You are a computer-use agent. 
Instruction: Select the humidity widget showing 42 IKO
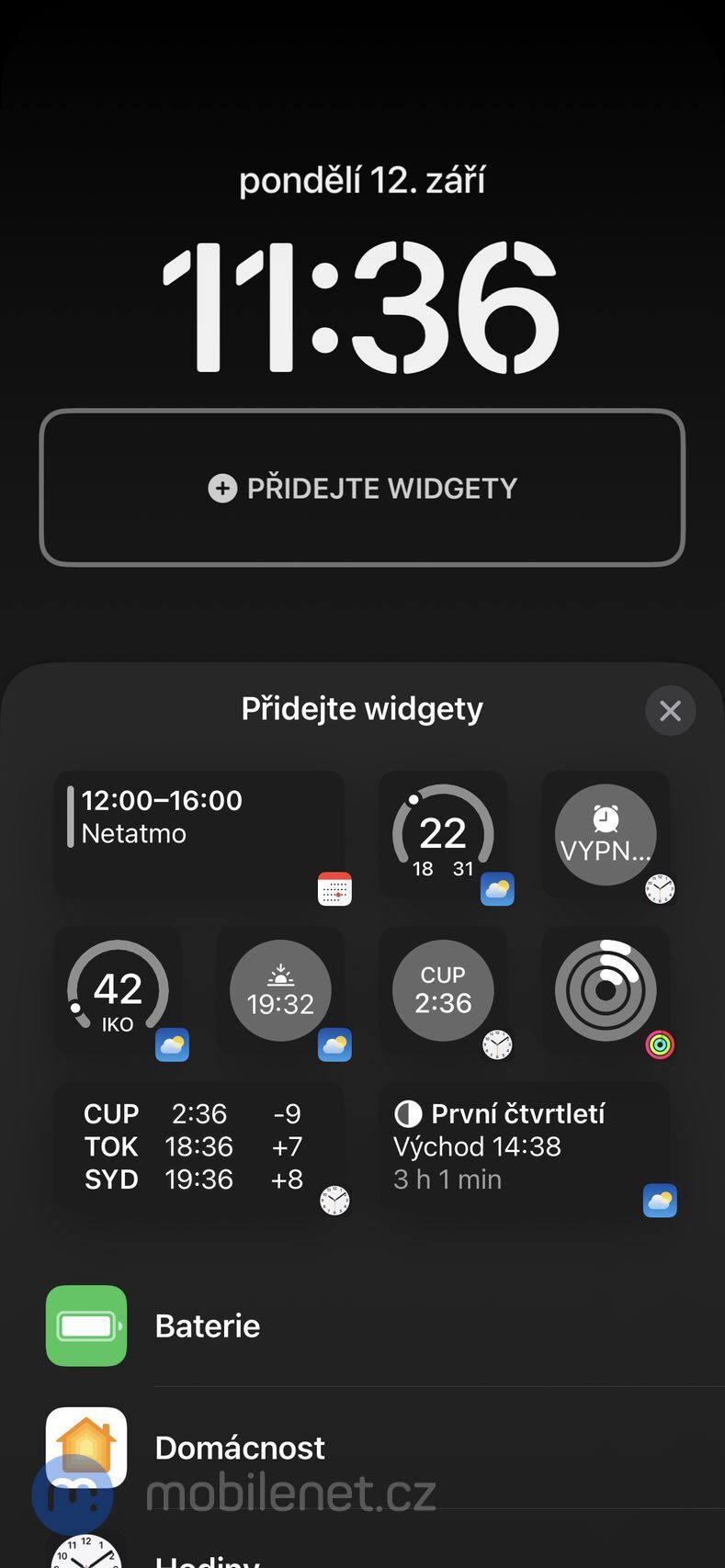point(118,990)
